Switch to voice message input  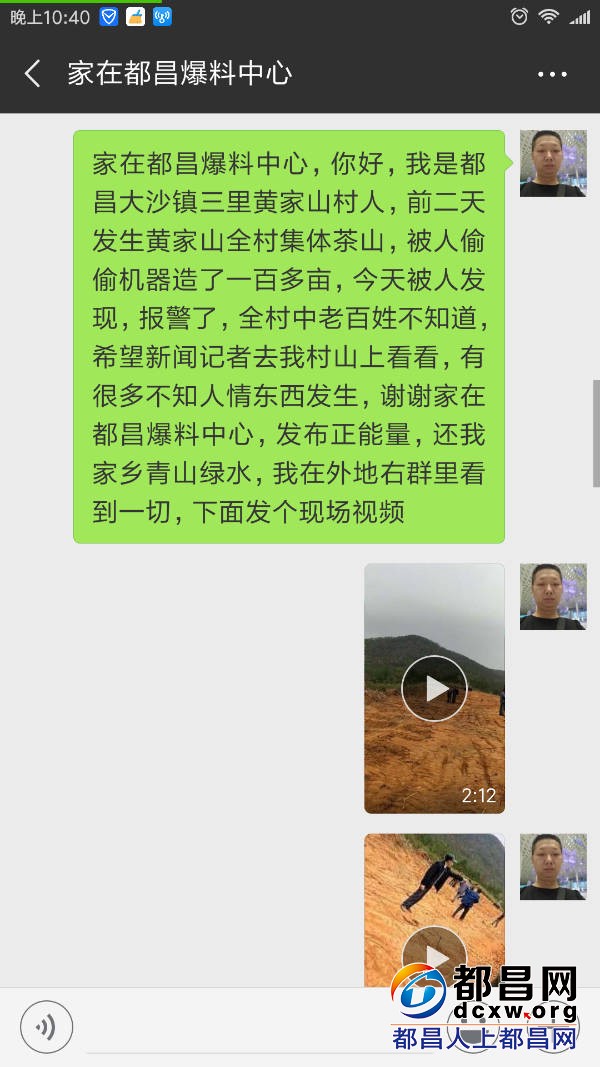click(46, 1026)
